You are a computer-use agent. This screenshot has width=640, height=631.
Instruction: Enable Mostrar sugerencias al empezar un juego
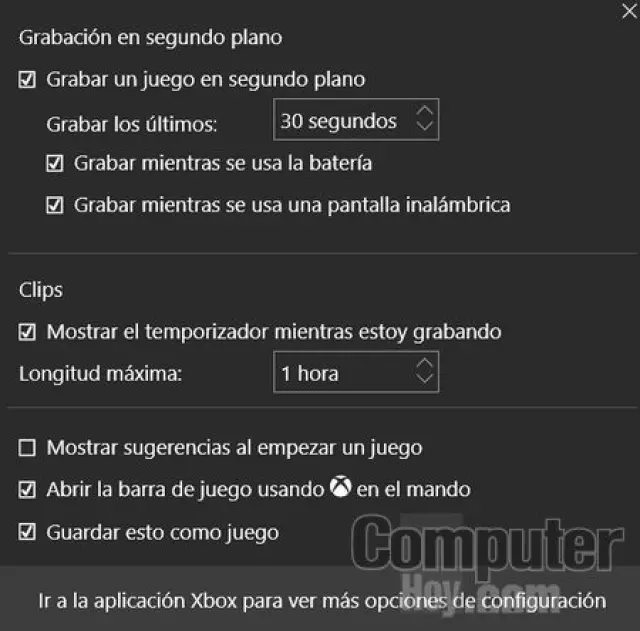point(28,447)
